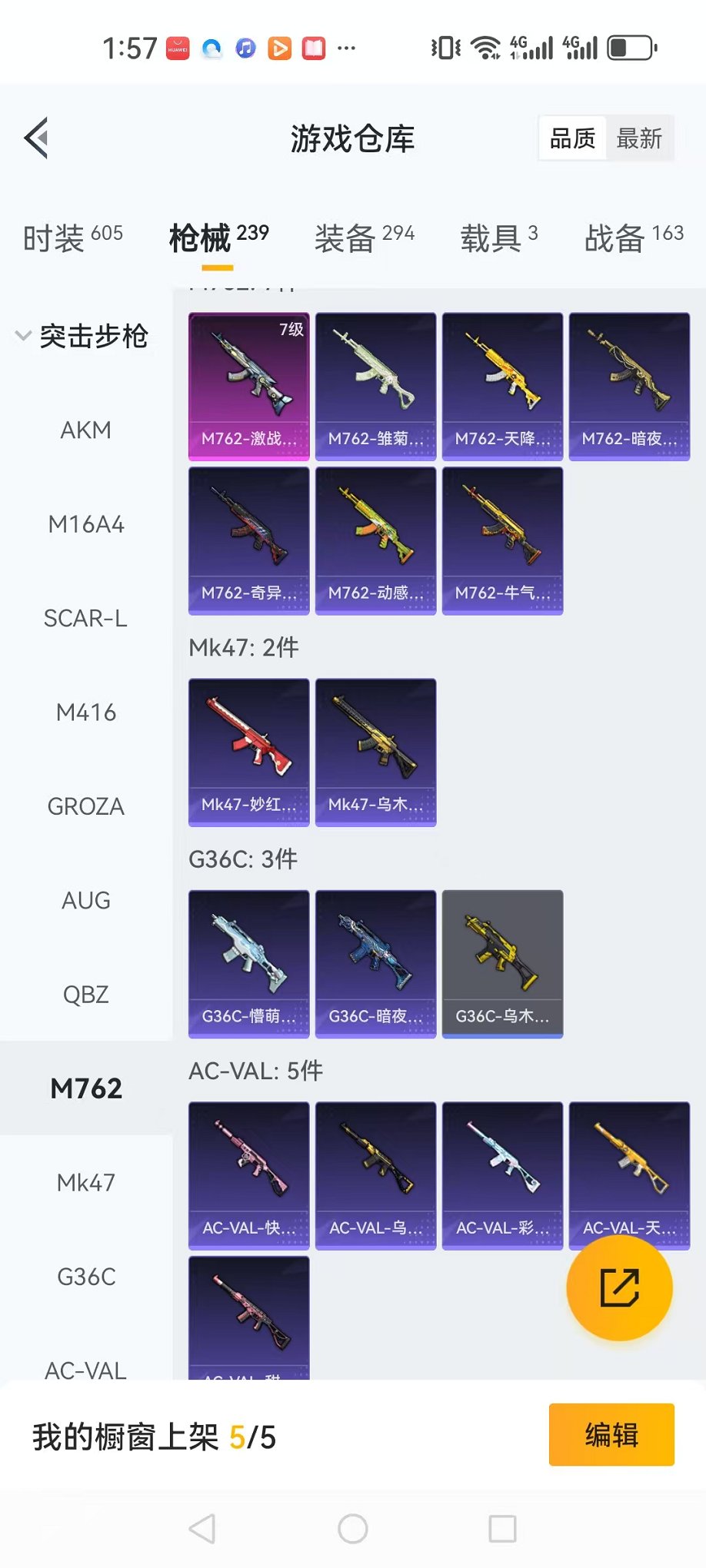Jump to the M416 section

pos(85,713)
